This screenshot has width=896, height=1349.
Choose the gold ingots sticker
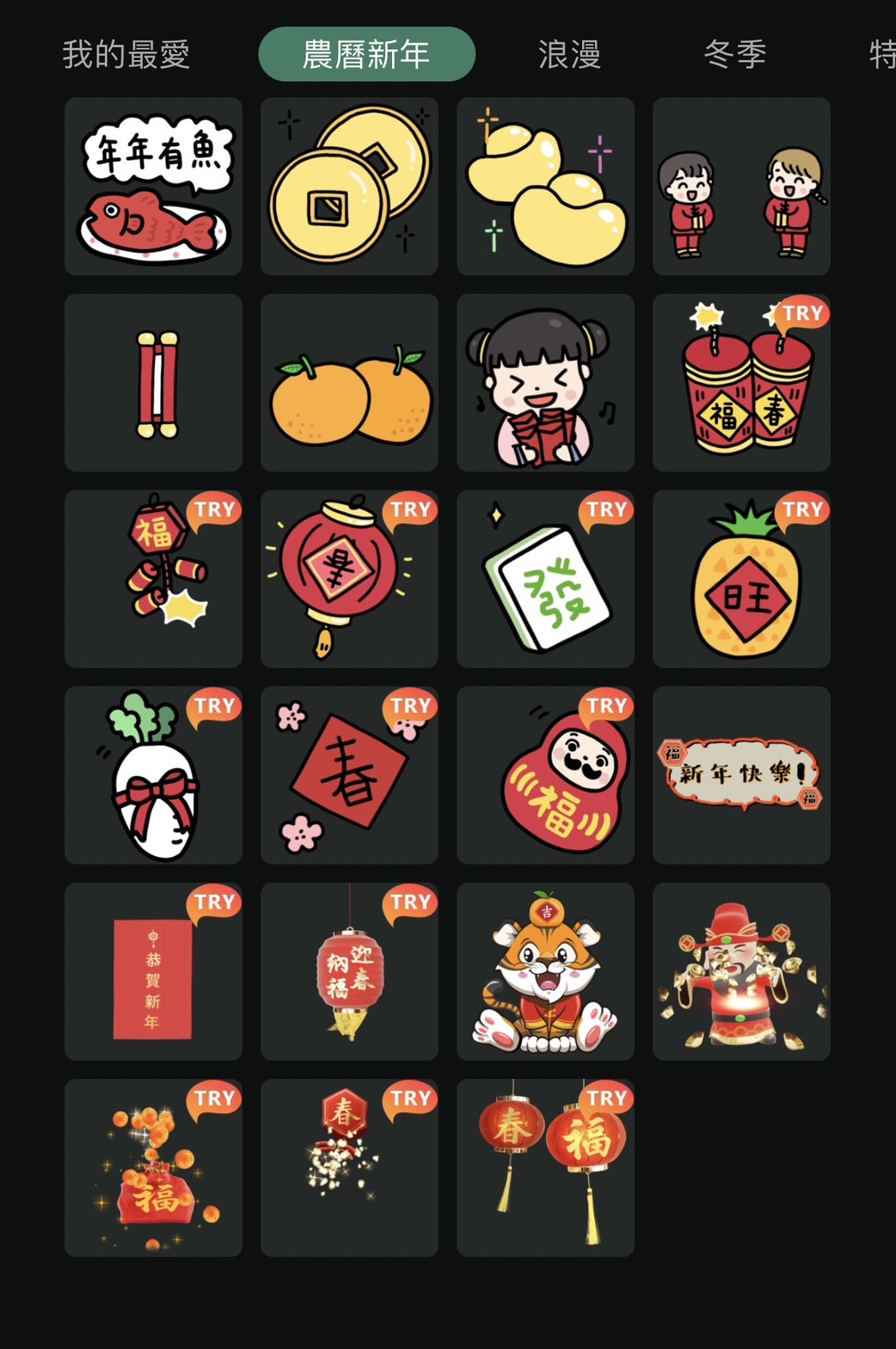click(545, 187)
